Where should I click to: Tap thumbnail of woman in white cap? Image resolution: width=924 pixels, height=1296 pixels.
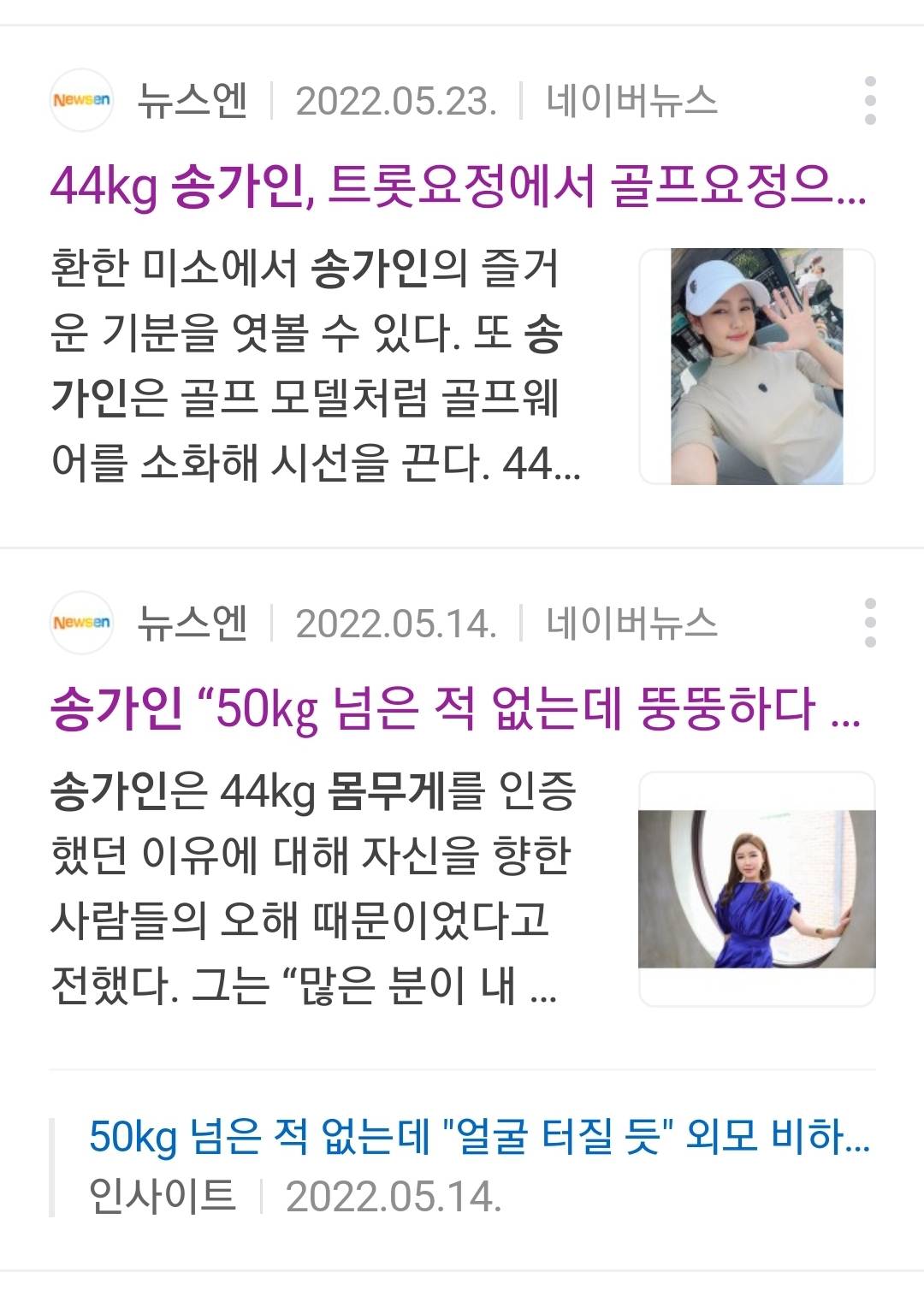coord(757,367)
